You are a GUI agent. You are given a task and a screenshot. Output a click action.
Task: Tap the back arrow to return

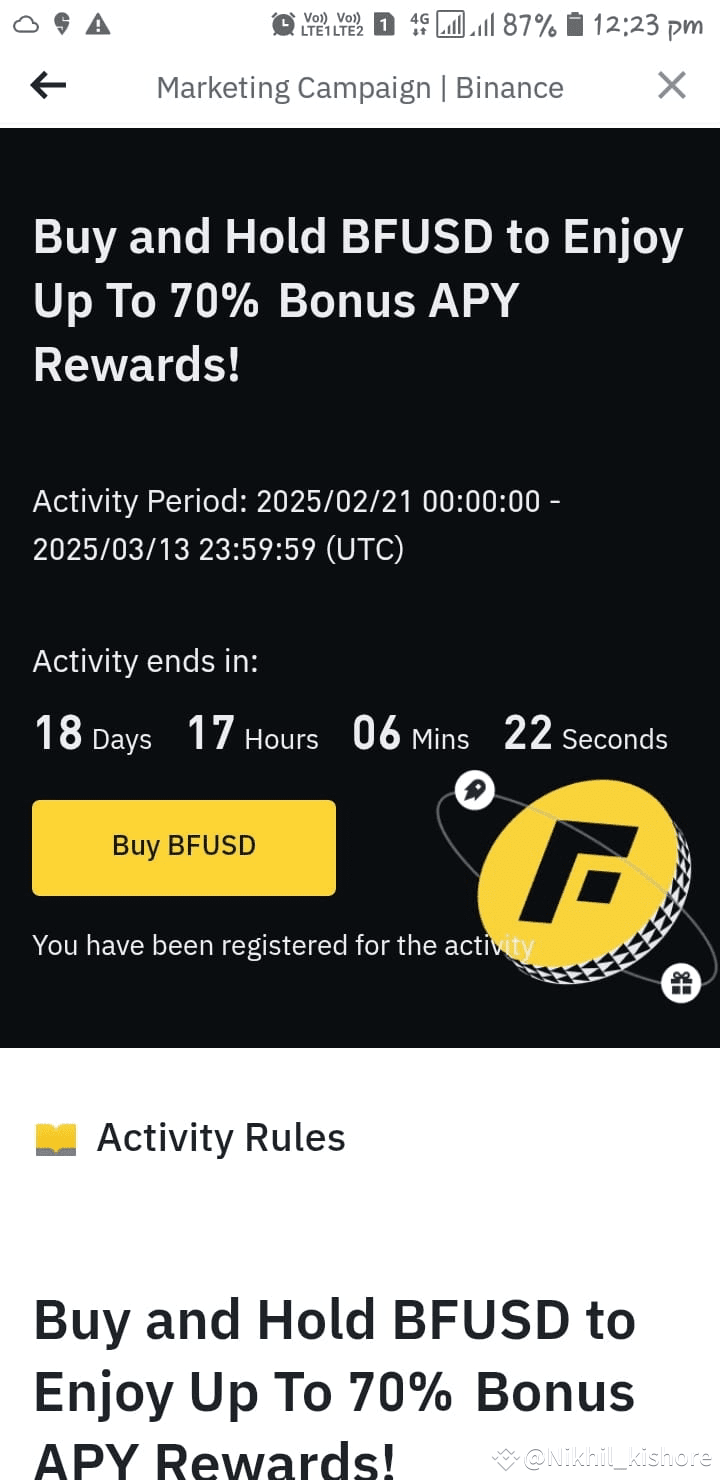coord(47,86)
